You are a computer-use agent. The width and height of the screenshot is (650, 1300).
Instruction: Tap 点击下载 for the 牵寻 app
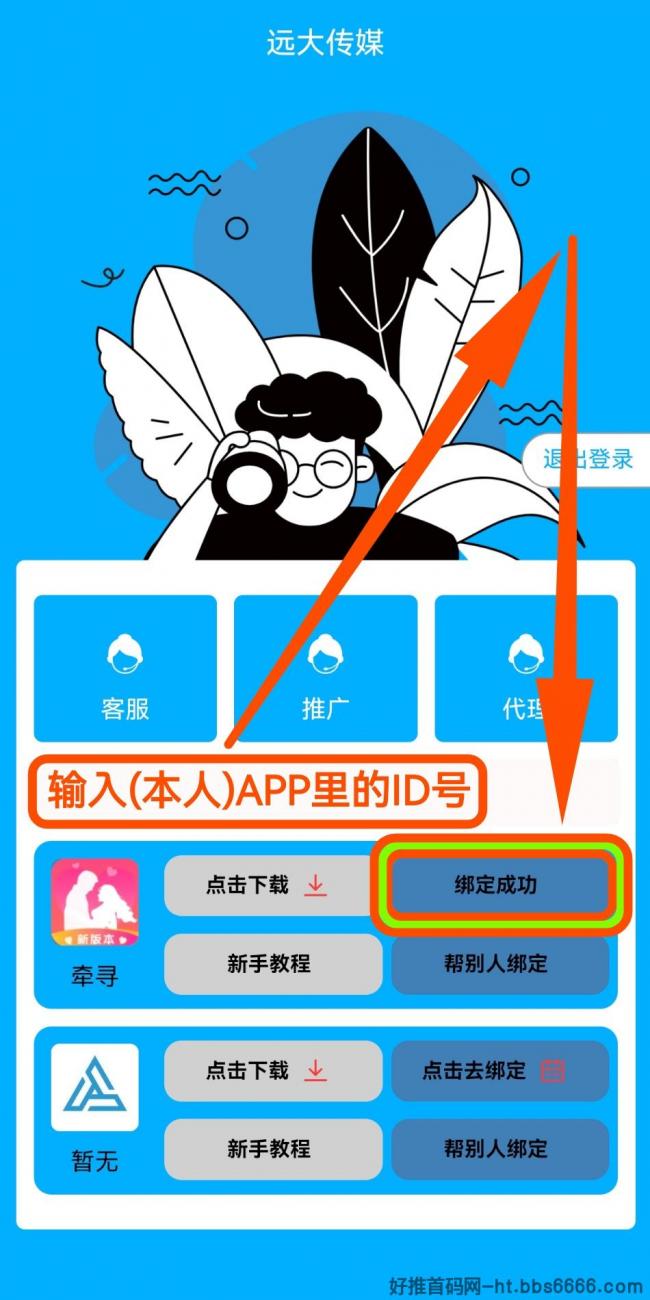(273, 885)
